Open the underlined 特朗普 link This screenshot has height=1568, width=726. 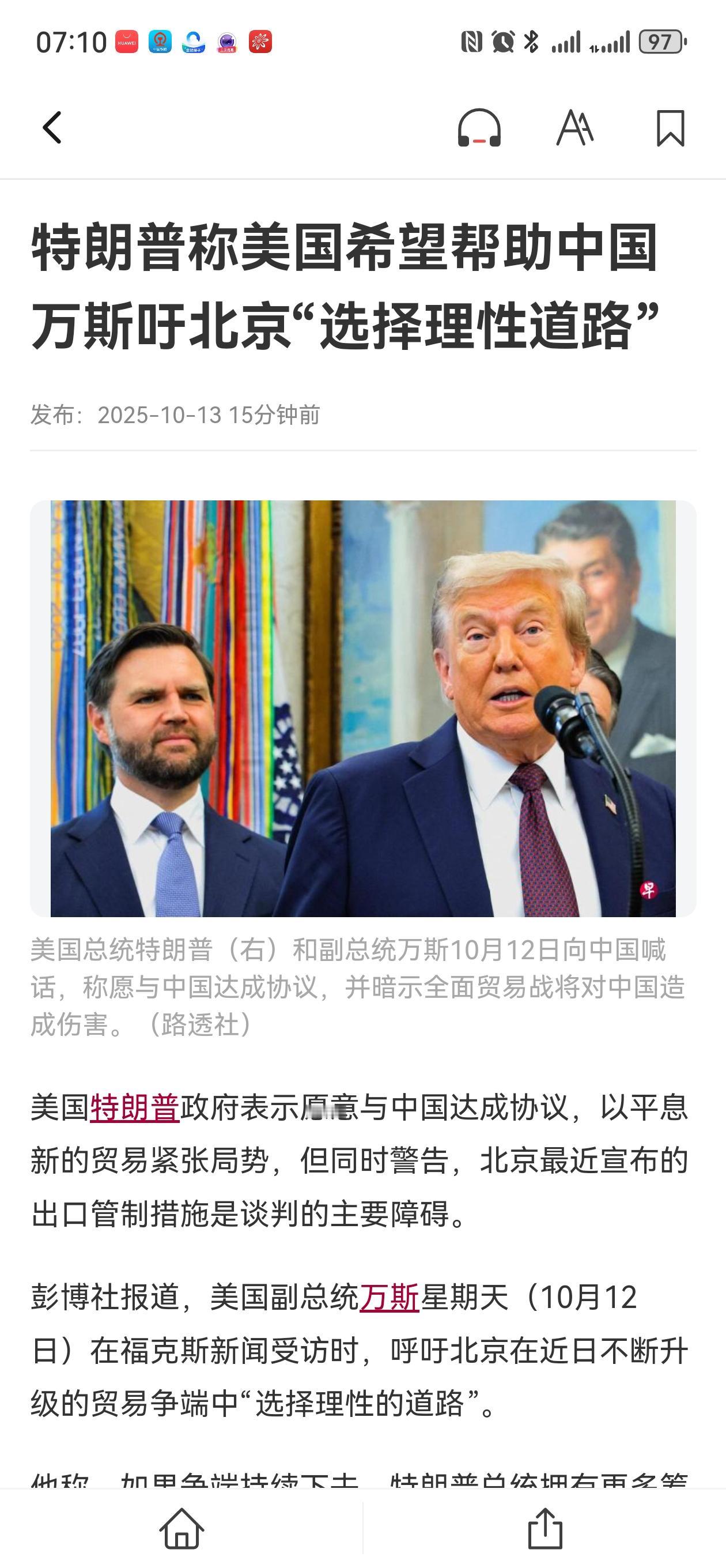coord(134,1107)
